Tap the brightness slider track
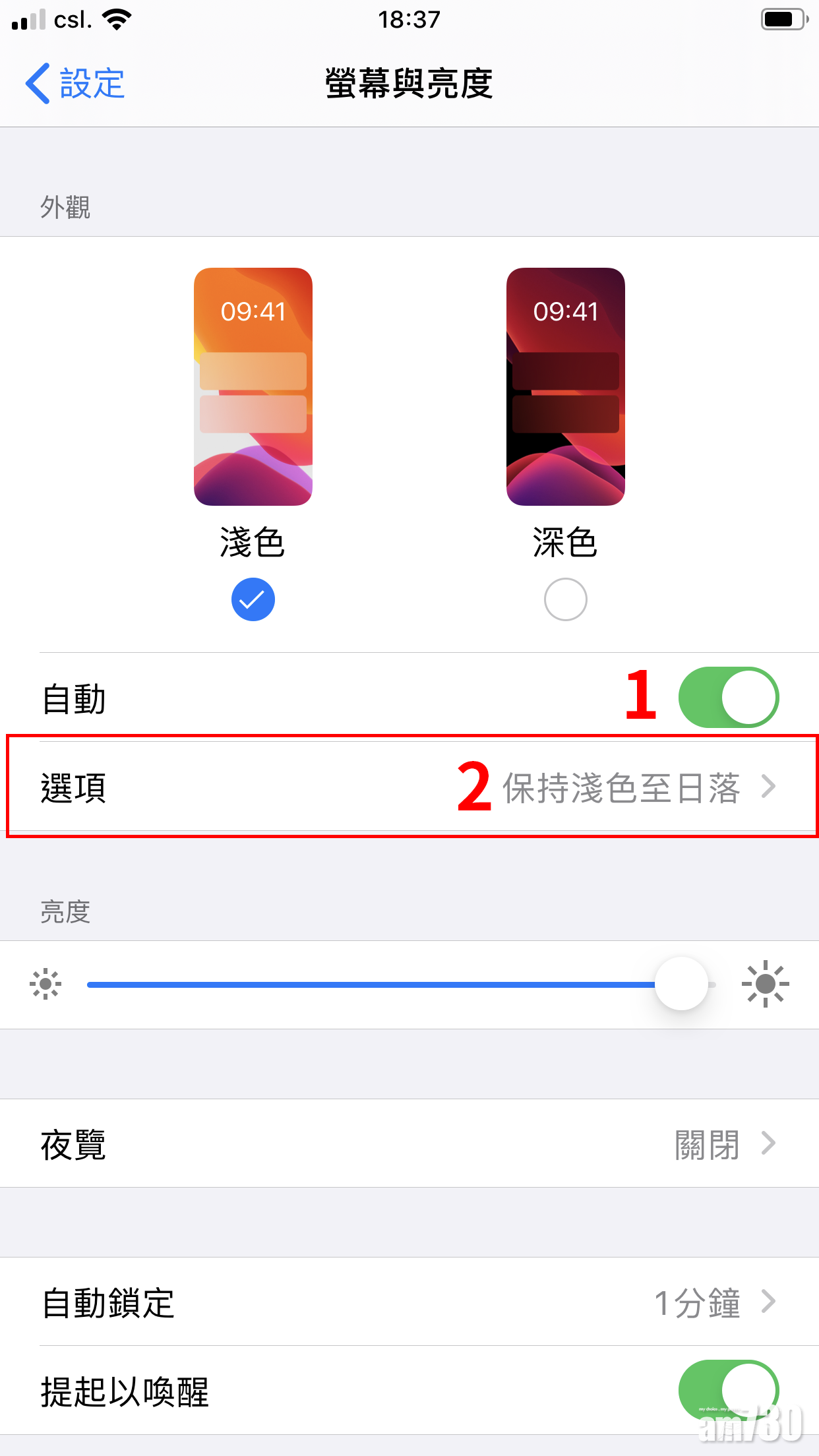Screen dimensions: 819x1456 tap(369, 985)
